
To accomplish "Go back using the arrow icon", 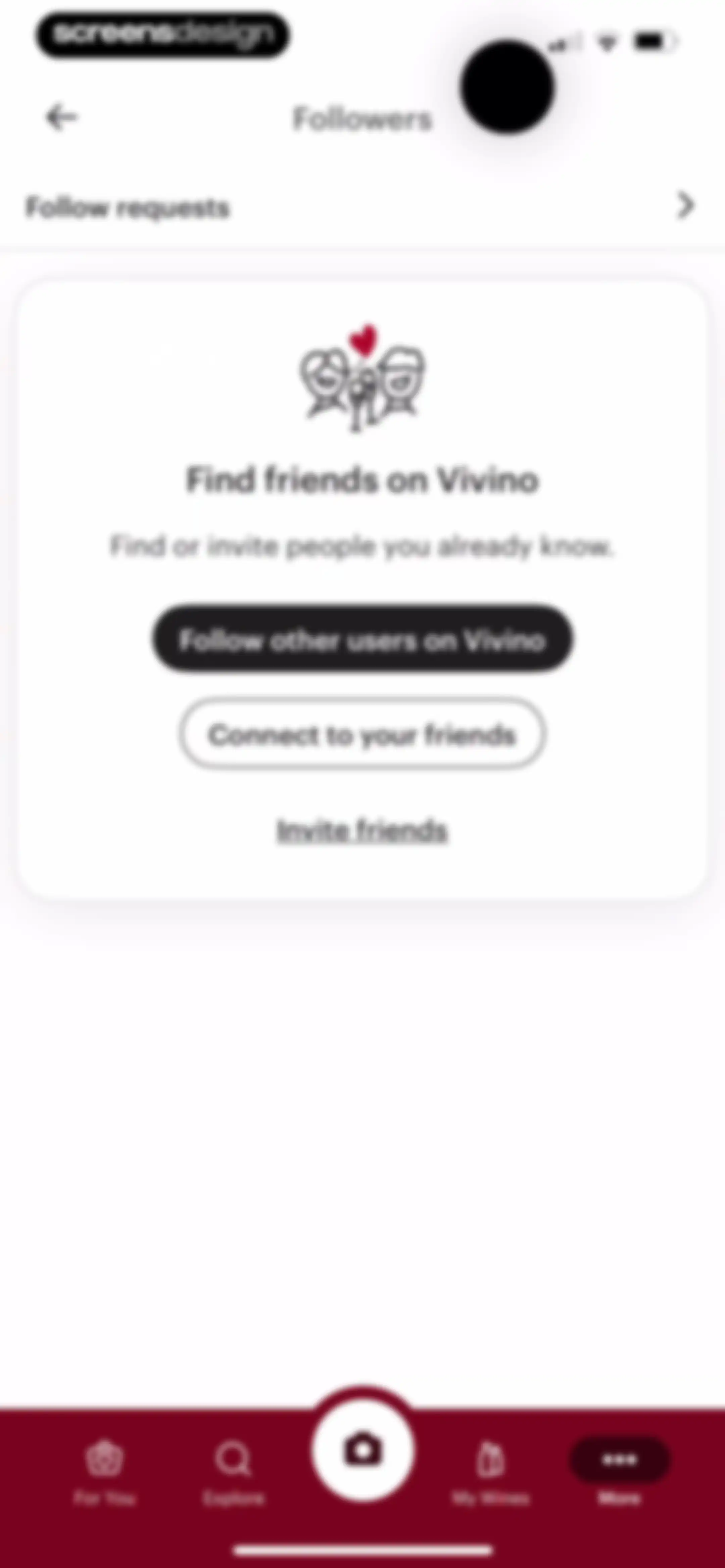I will [61, 117].
